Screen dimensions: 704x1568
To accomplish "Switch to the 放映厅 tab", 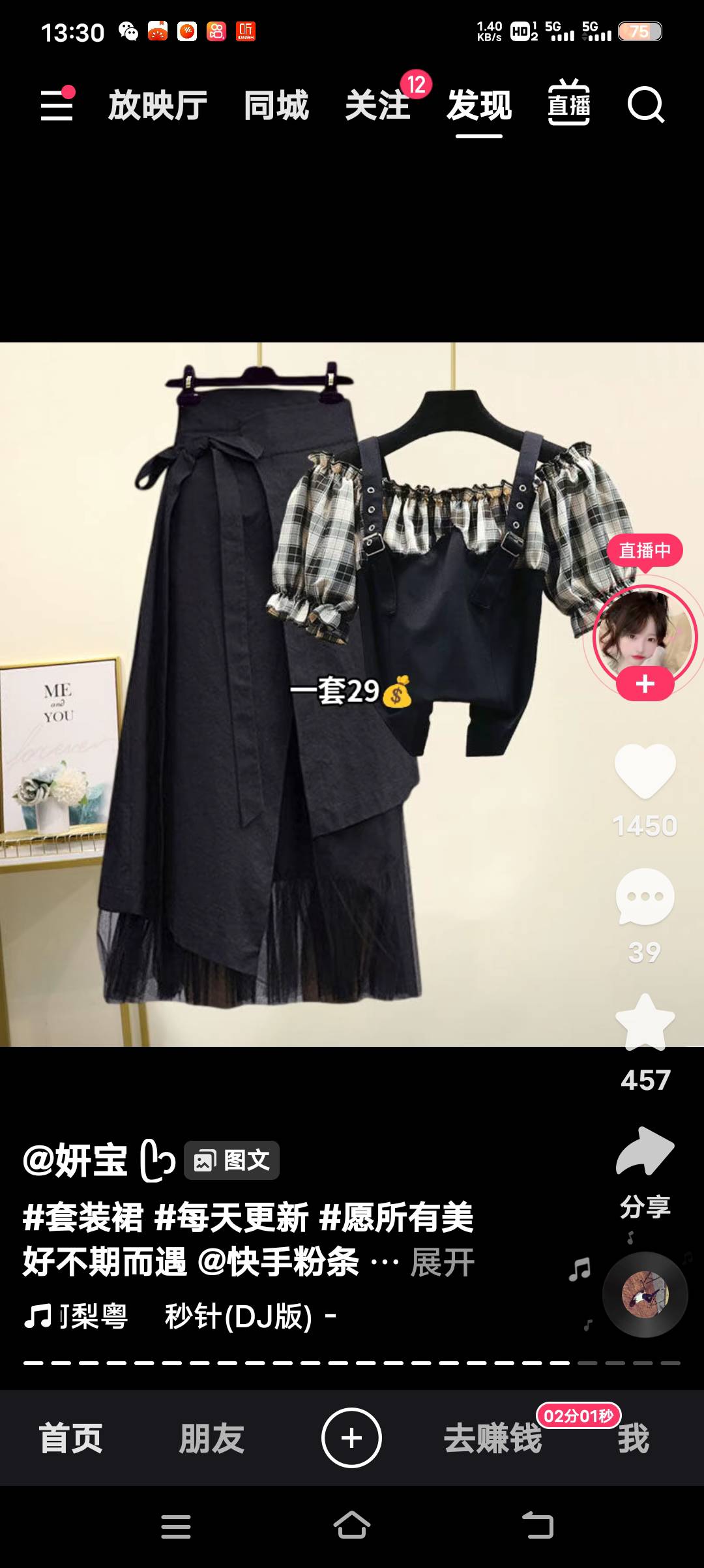I will pos(158,106).
